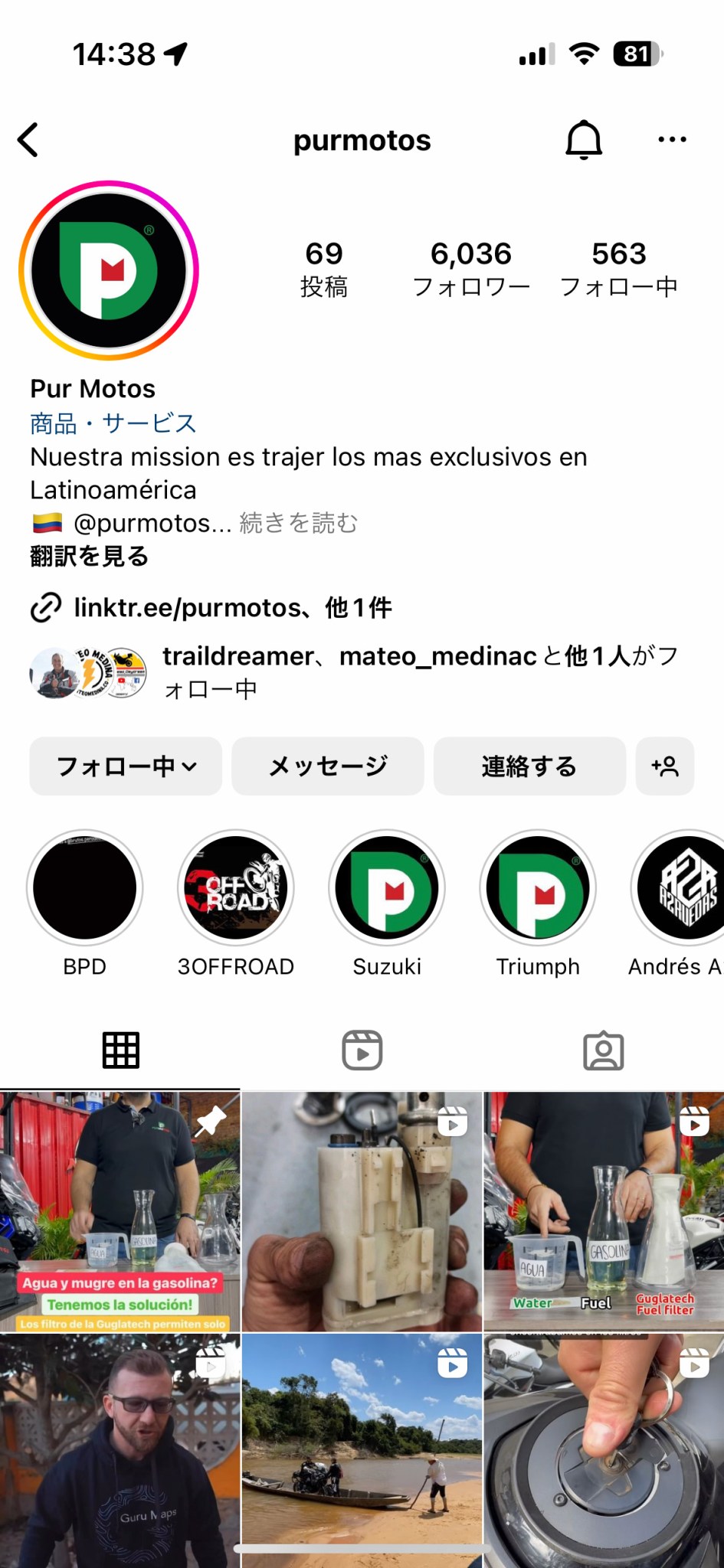Tap the 連絡する contact button
The width and height of the screenshot is (724, 1568).
[529, 766]
